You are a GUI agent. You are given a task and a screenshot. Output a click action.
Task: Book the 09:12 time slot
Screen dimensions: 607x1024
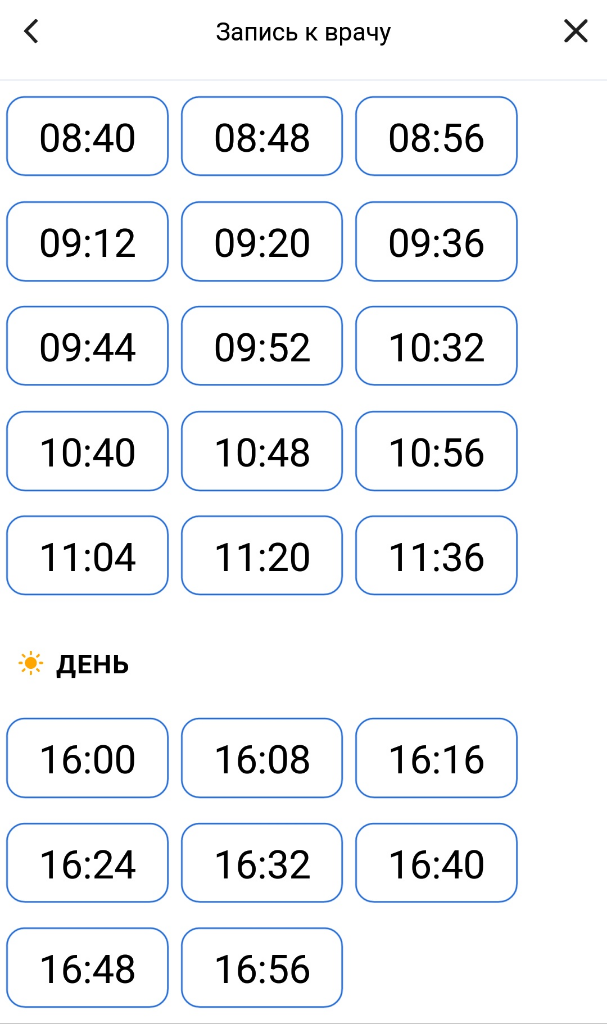coord(88,242)
